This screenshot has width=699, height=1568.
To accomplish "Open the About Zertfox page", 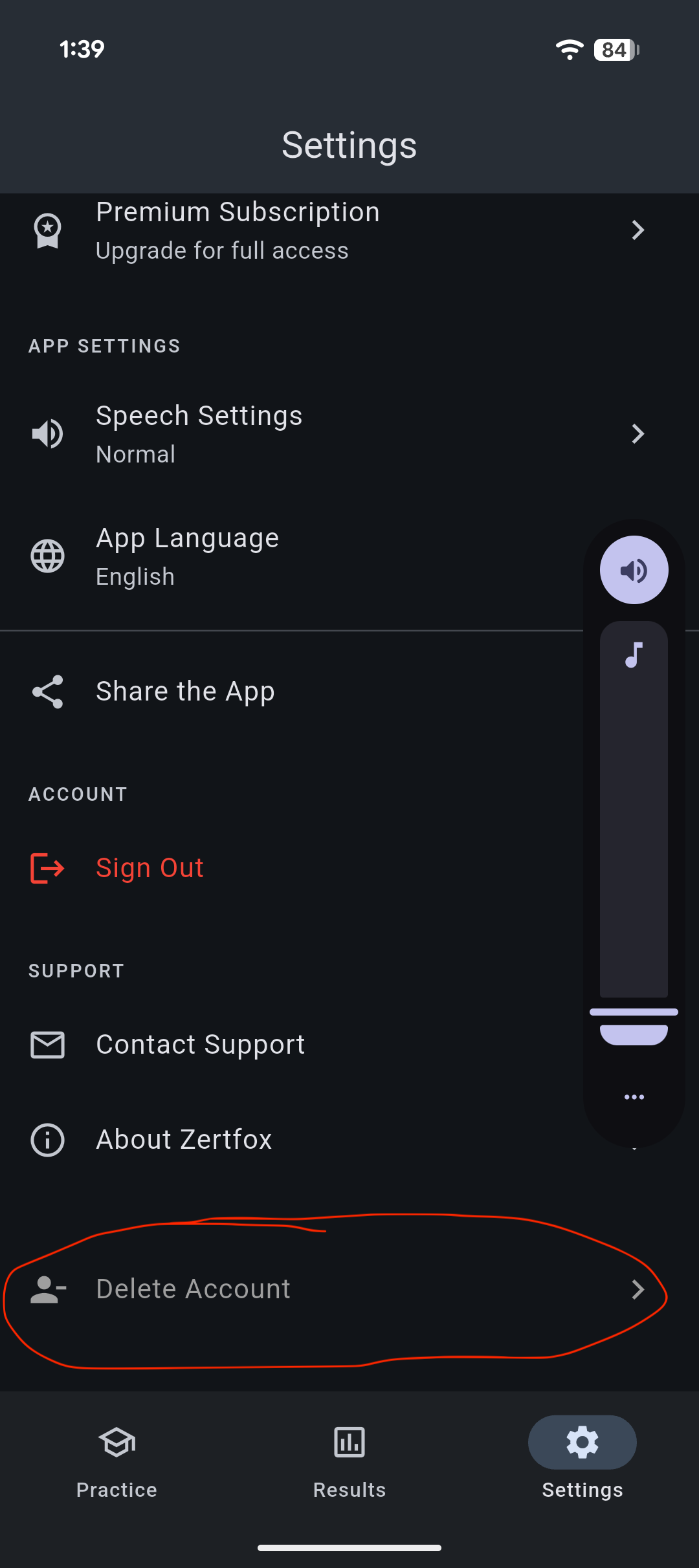I will [184, 1140].
